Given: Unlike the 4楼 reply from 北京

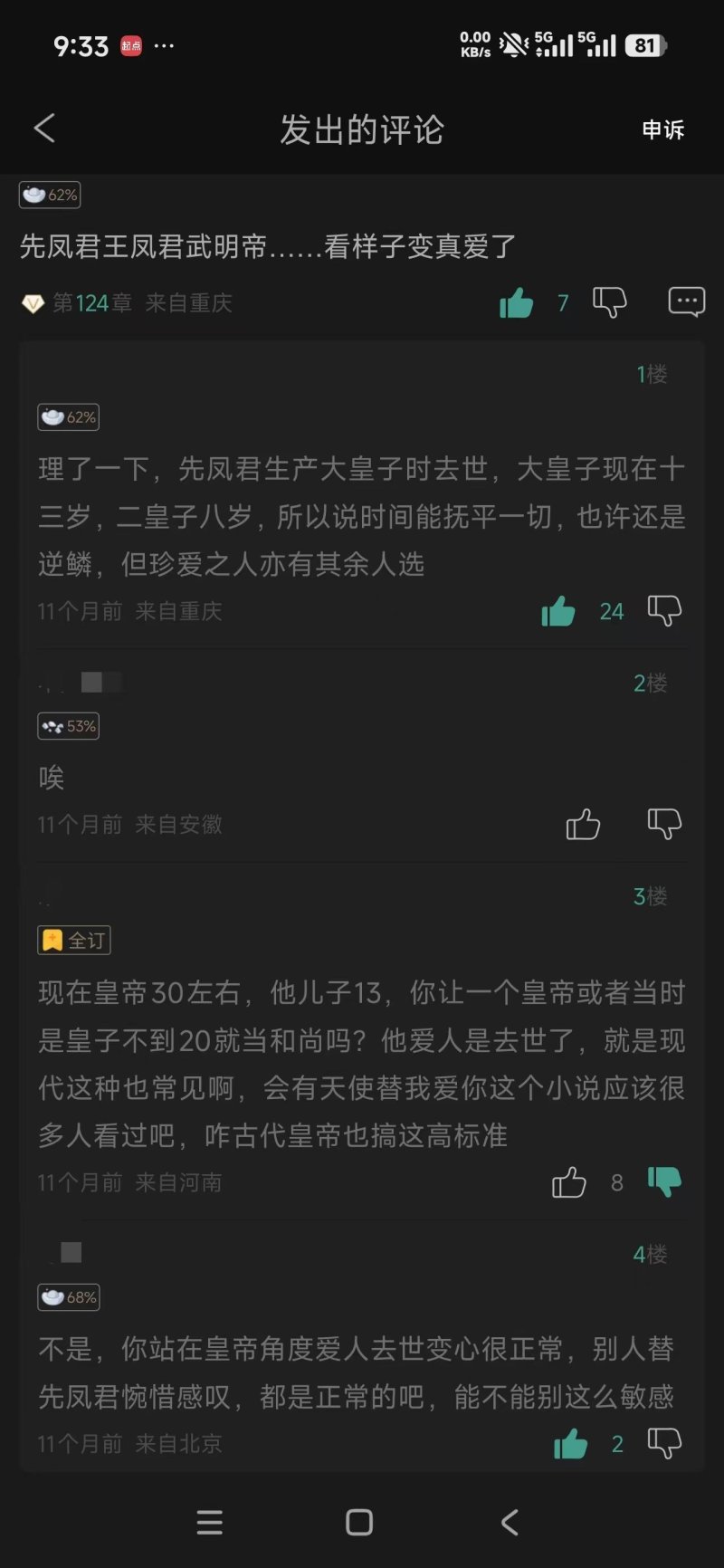Looking at the screenshot, I should coord(570,1444).
